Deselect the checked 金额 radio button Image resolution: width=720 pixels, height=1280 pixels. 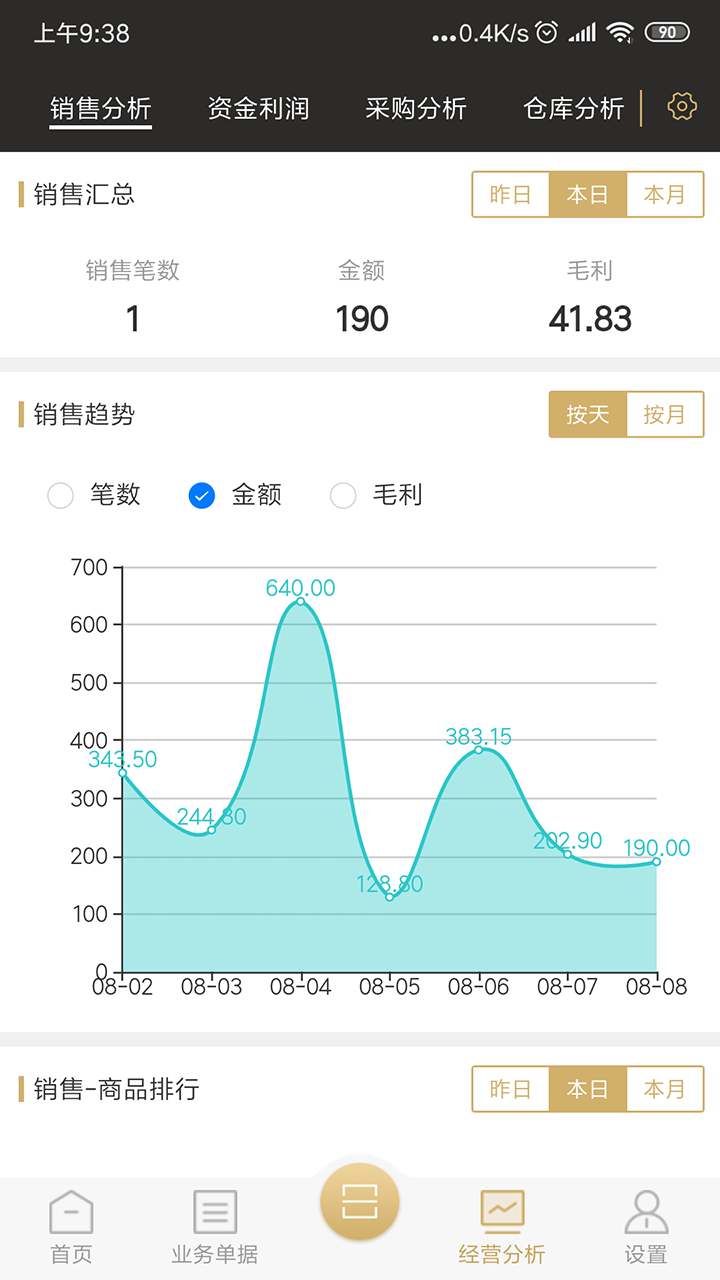(200, 495)
